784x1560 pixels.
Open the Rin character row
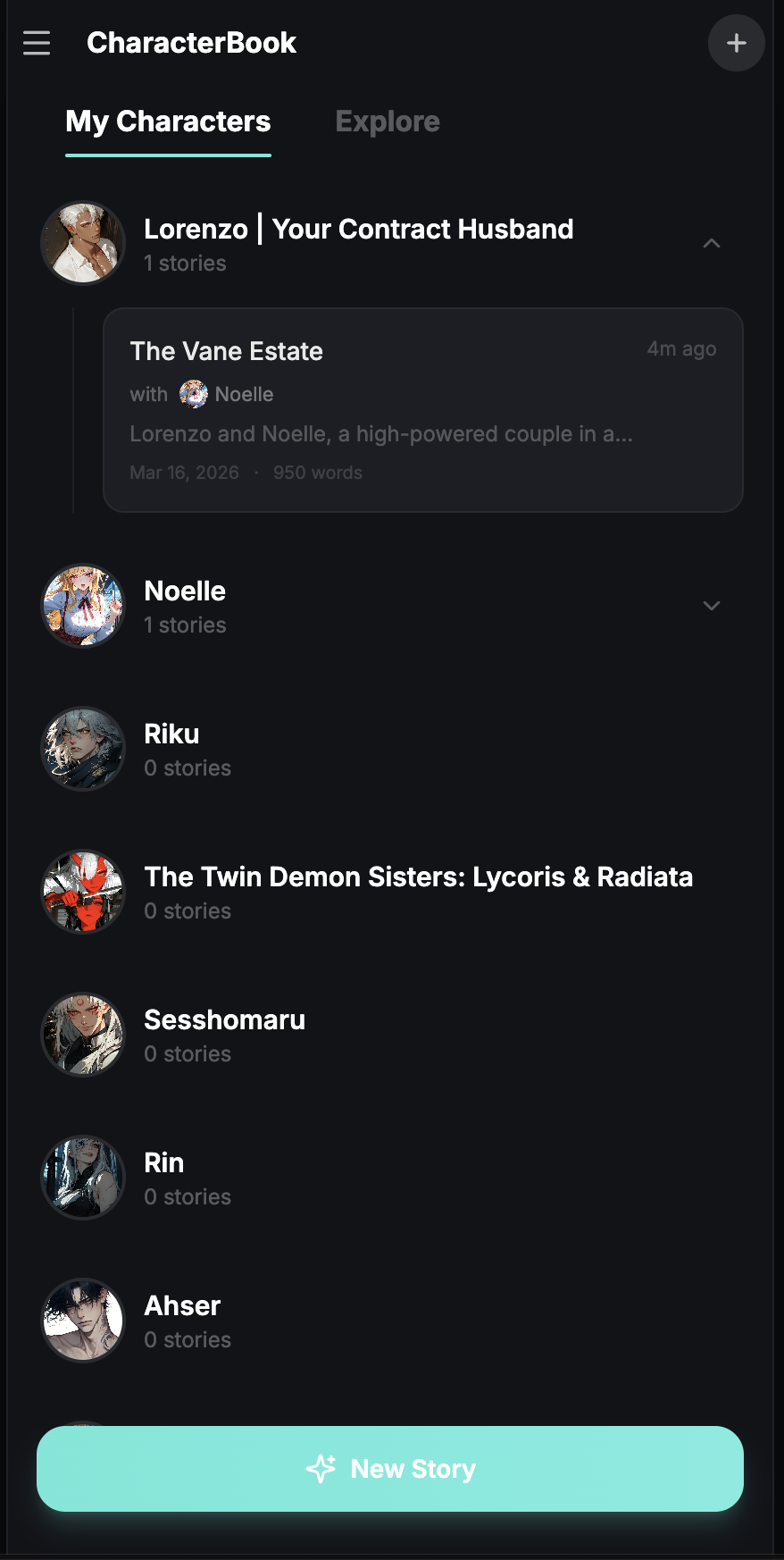coord(390,1178)
